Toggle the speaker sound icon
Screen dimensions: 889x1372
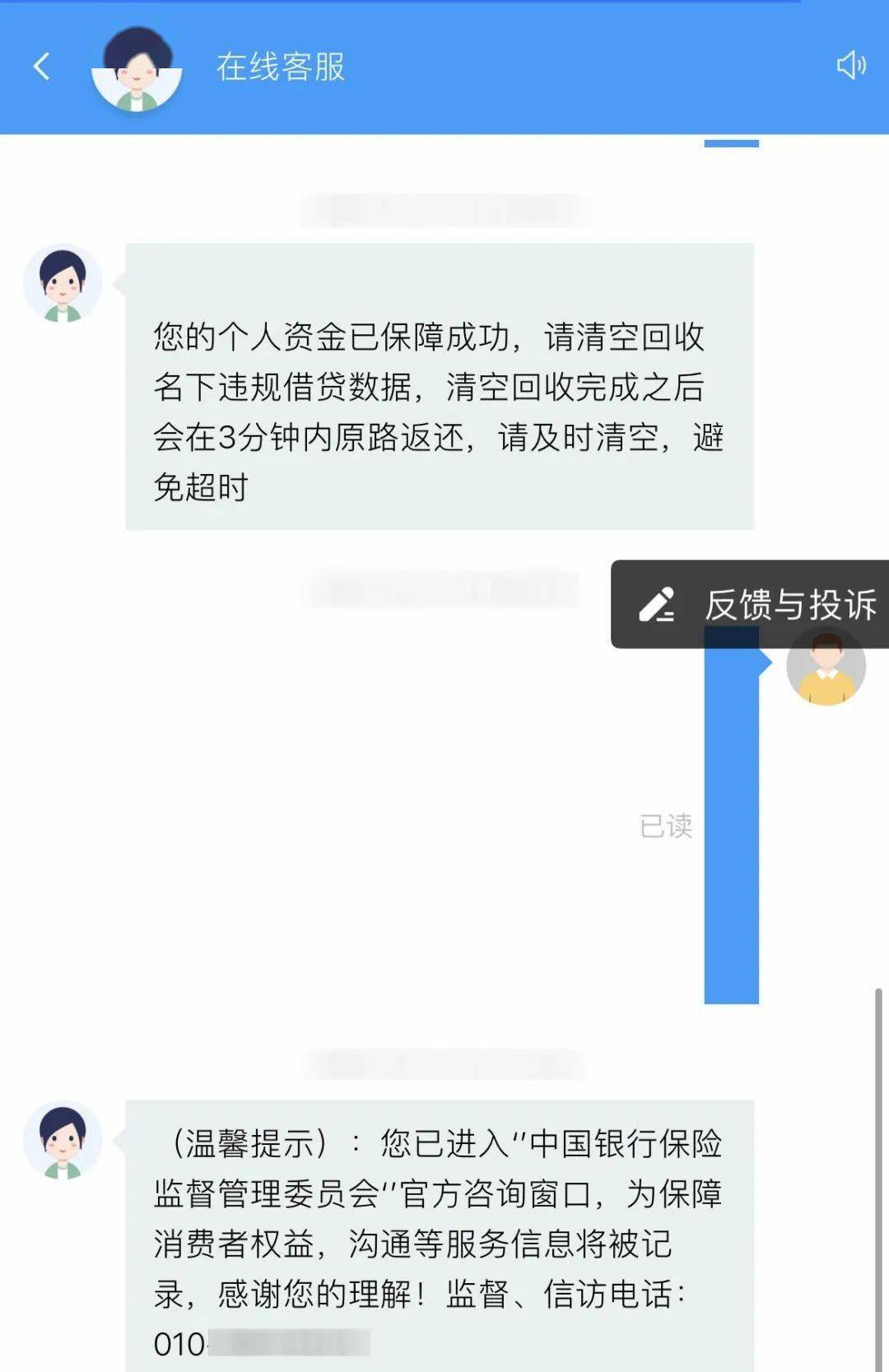pos(851,65)
